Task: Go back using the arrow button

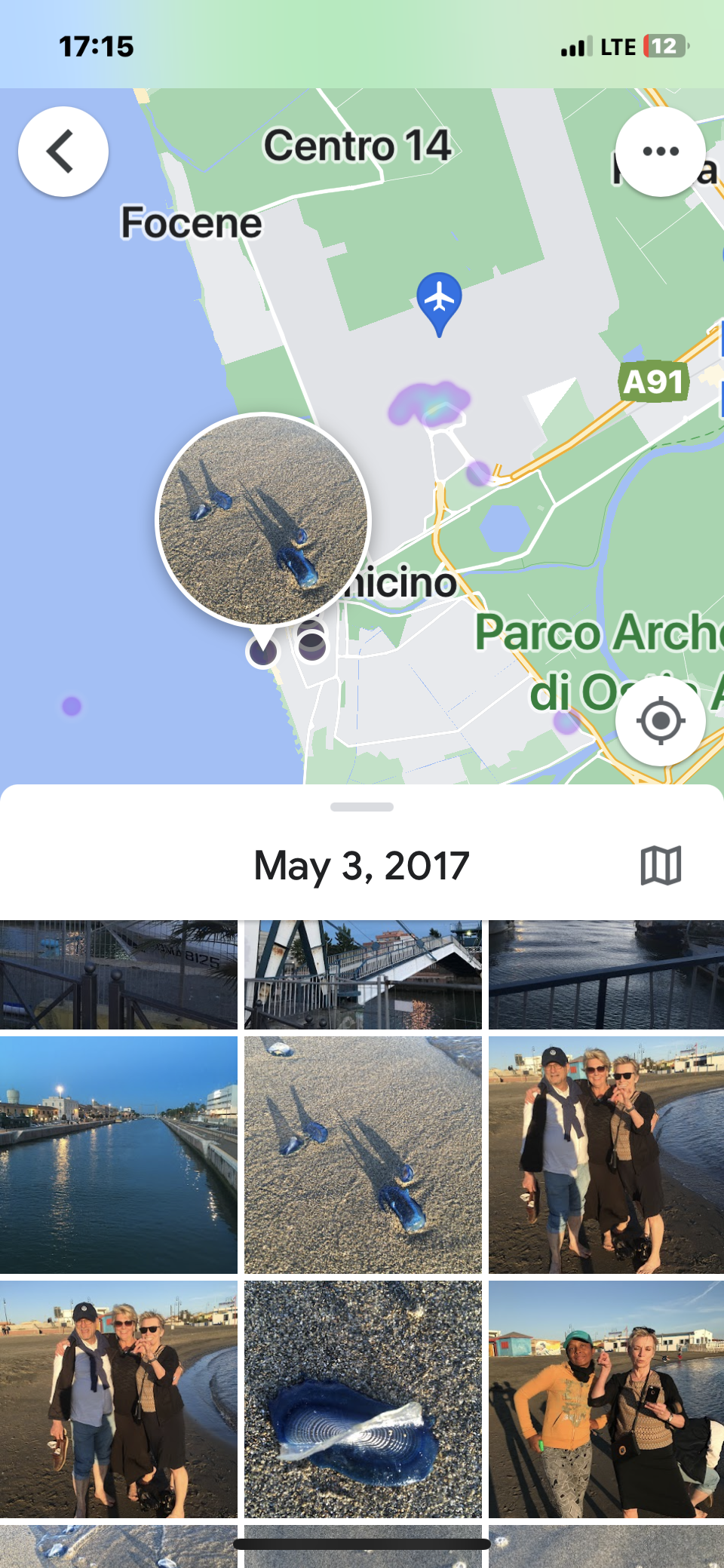Action: 63,152
